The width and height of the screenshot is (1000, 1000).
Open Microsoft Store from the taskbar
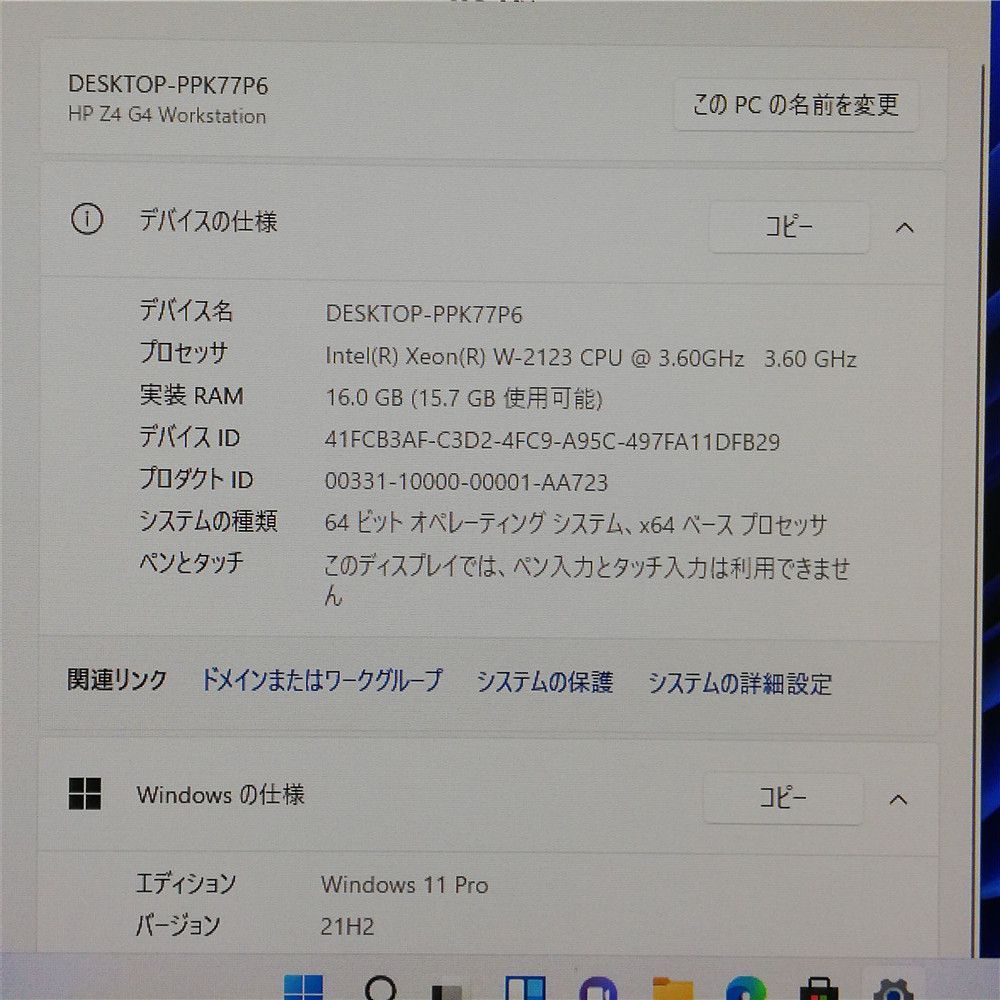[817, 990]
